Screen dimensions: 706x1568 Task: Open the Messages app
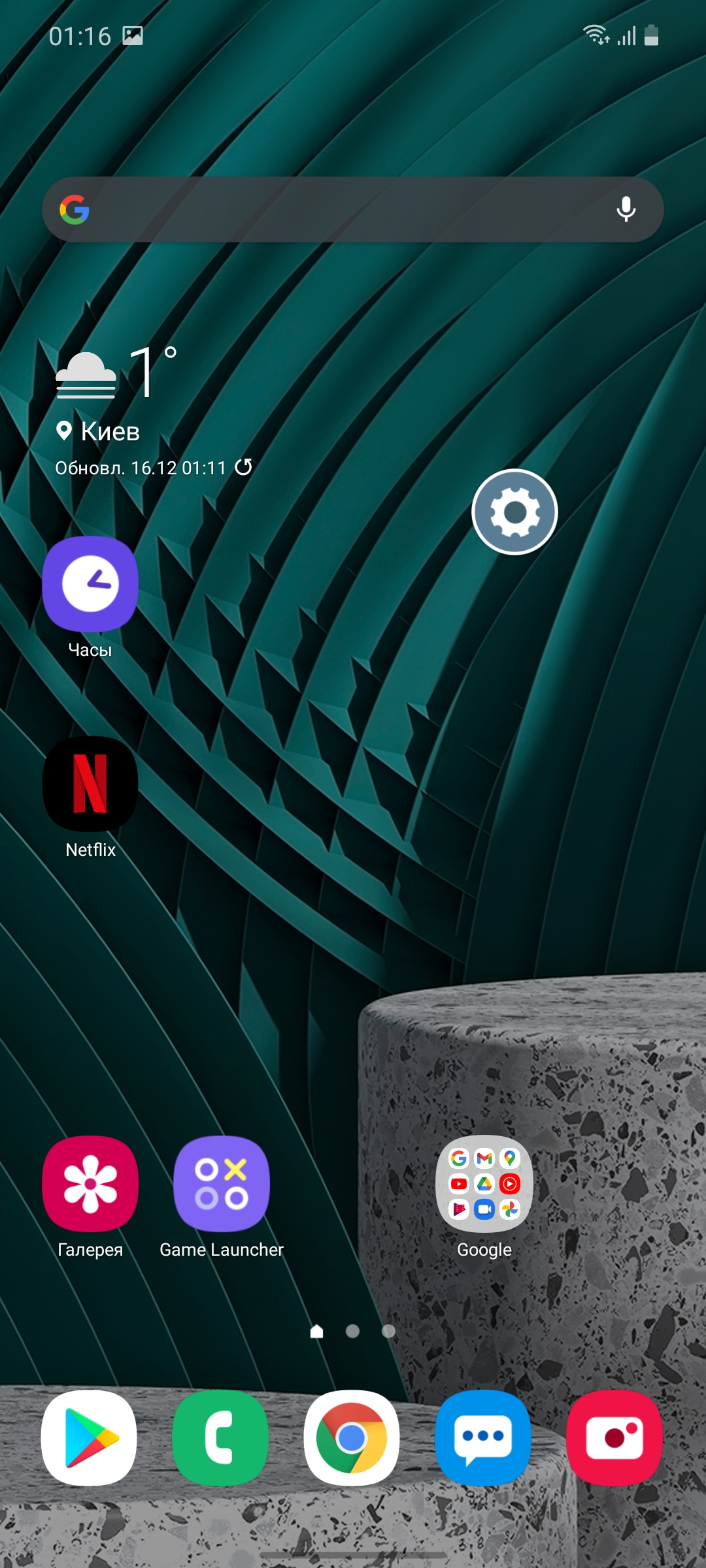click(483, 1437)
